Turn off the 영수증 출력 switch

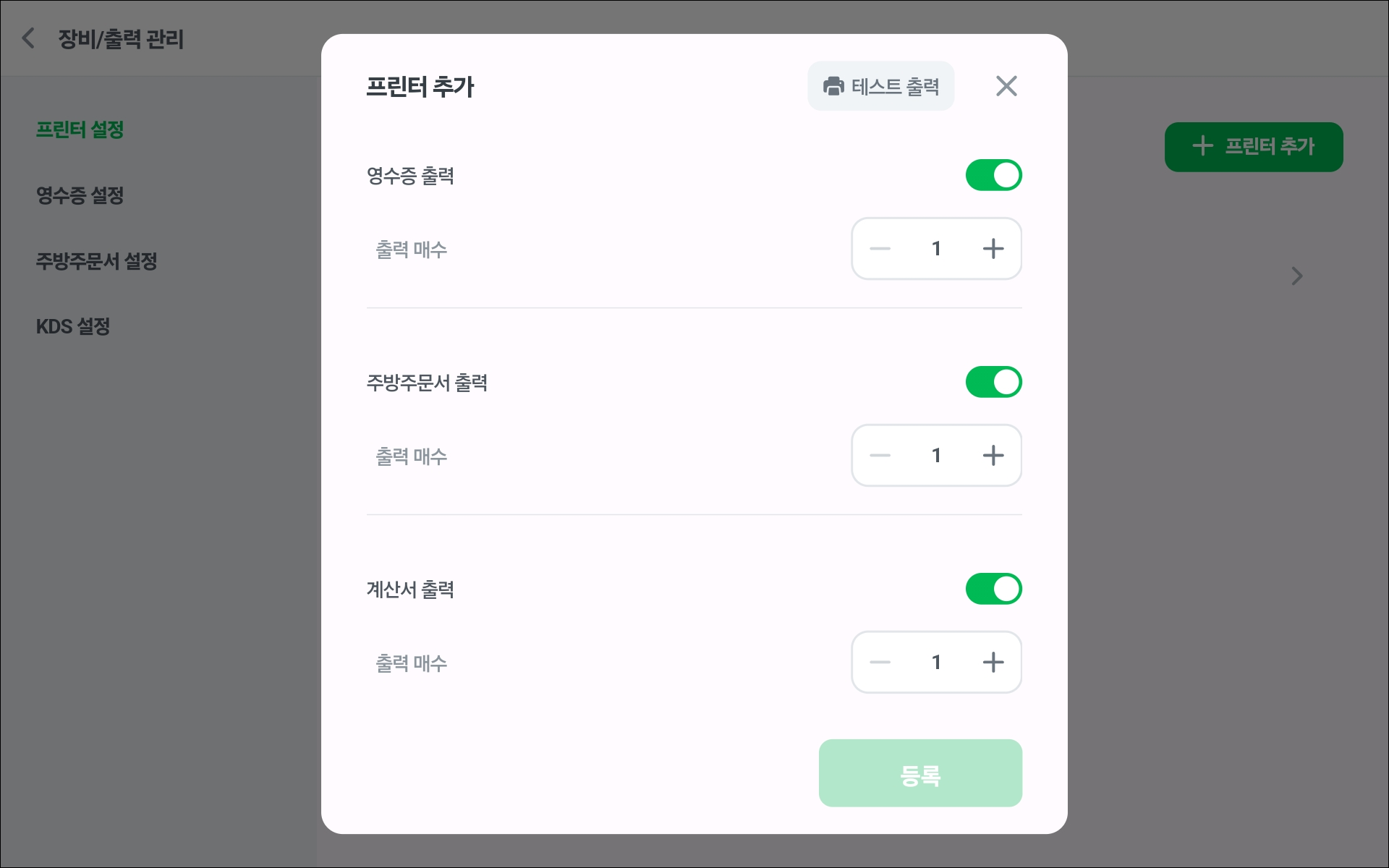(993, 175)
